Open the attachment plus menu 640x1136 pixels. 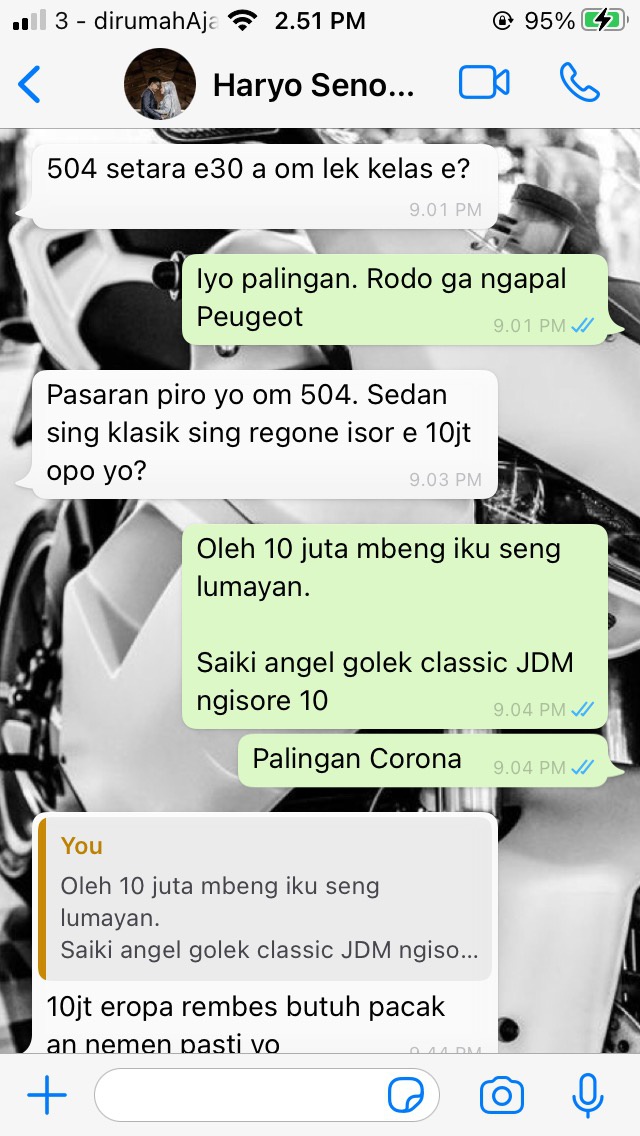(x=46, y=1096)
